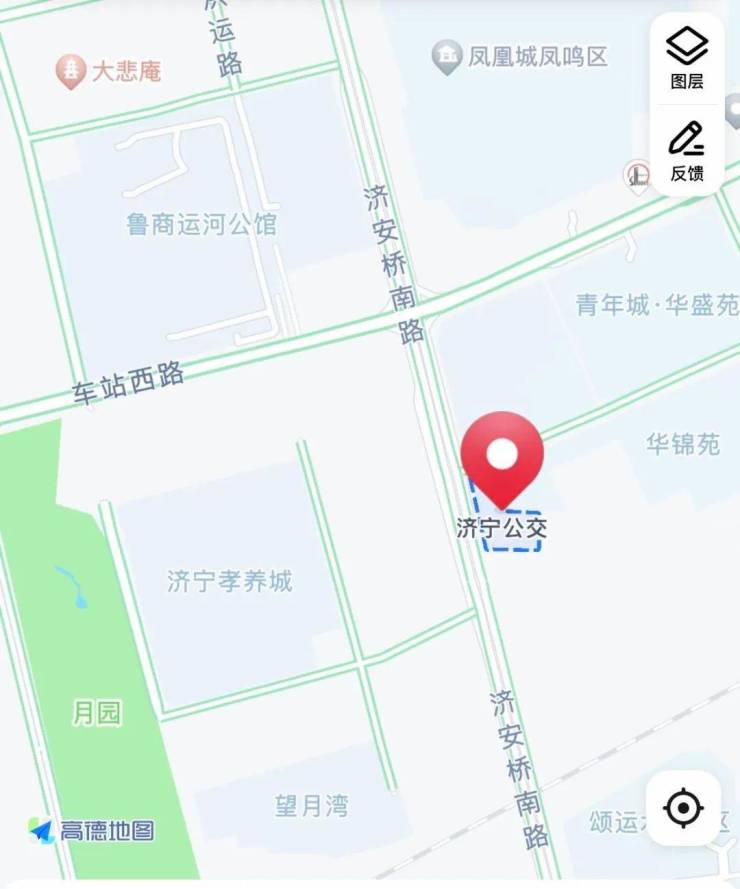The height and width of the screenshot is (889, 740).
Task: Recenter map on my current location
Action: (x=684, y=807)
